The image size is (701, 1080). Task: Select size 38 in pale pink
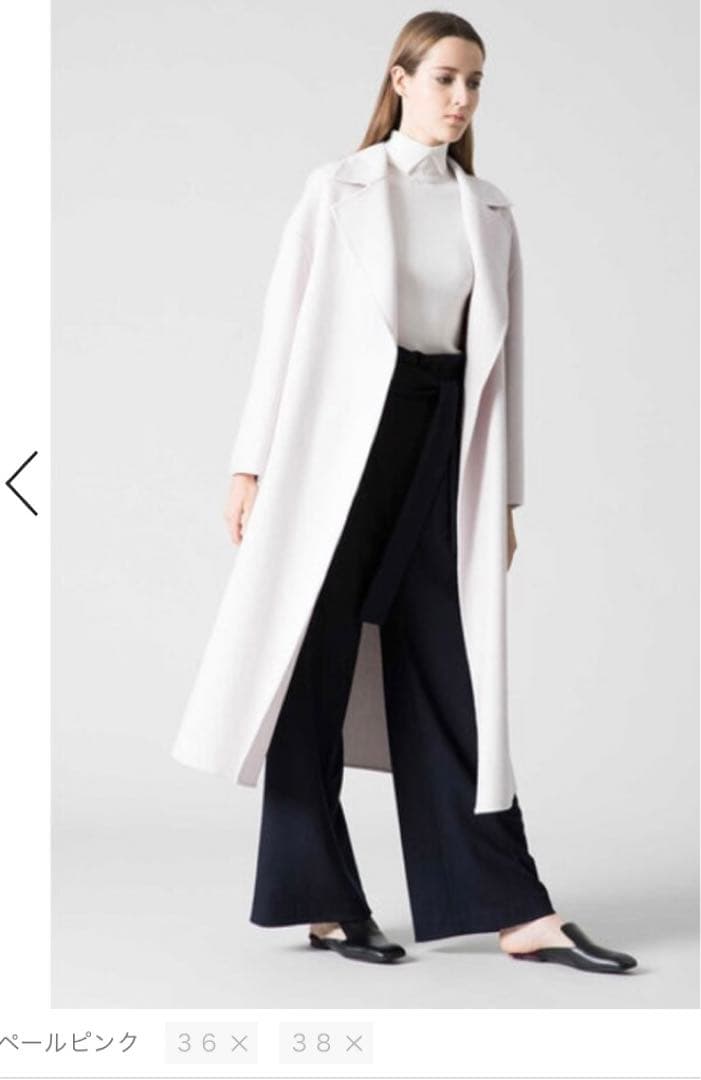click(325, 1044)
